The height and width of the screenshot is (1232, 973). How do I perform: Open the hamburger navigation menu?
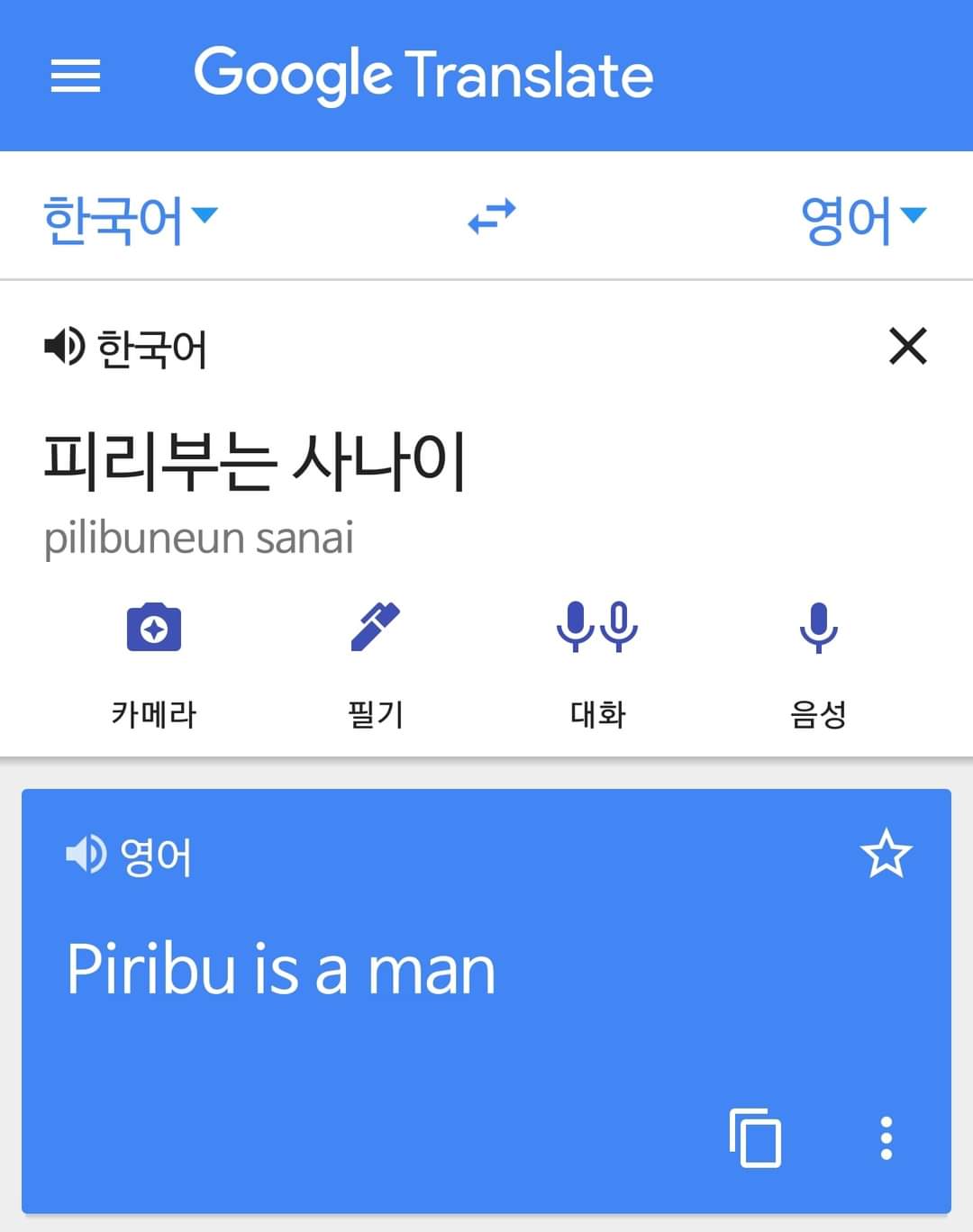[76, 76]
